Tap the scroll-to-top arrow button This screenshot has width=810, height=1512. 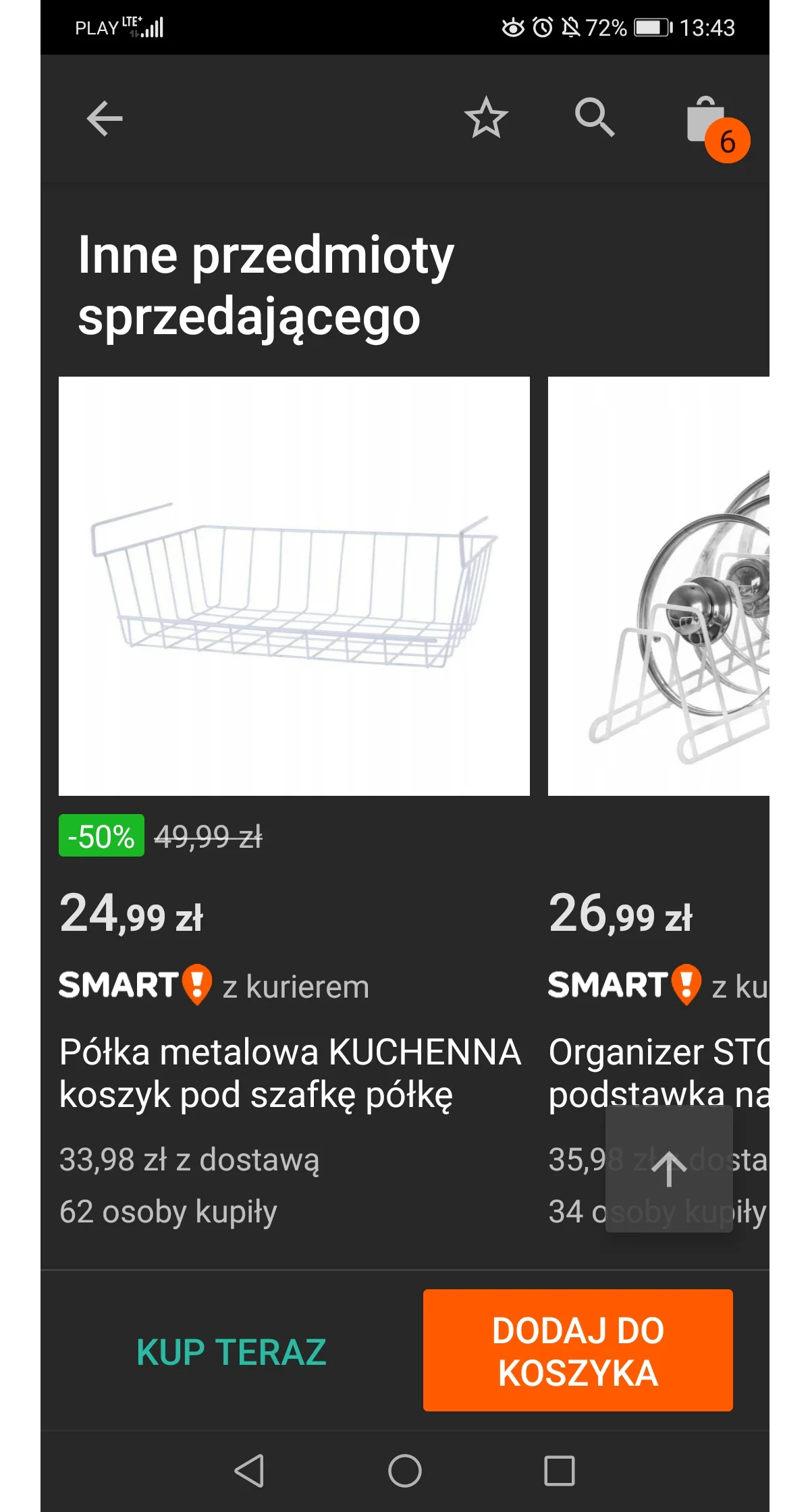[669, 1169]
